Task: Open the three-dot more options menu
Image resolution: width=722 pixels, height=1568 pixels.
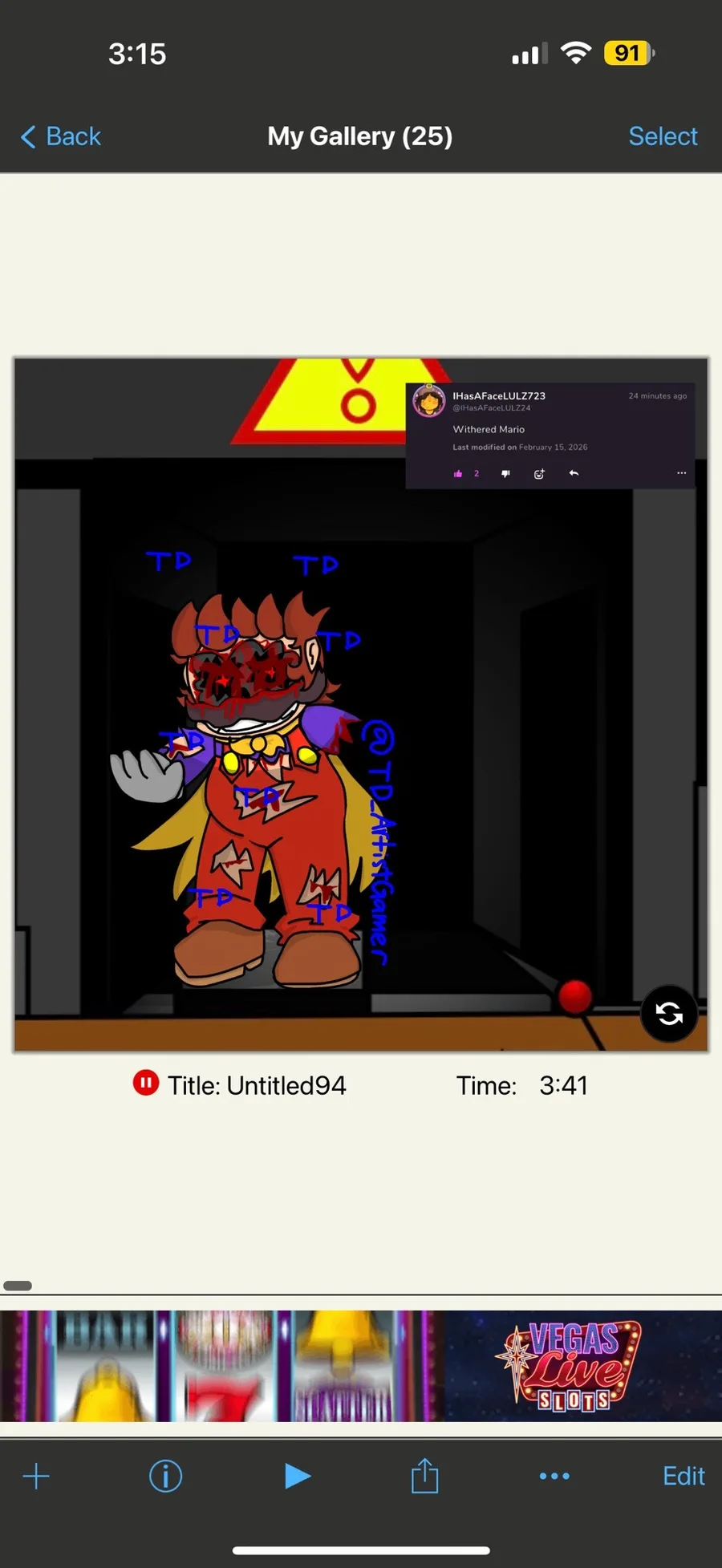Action: (554, 1476)
